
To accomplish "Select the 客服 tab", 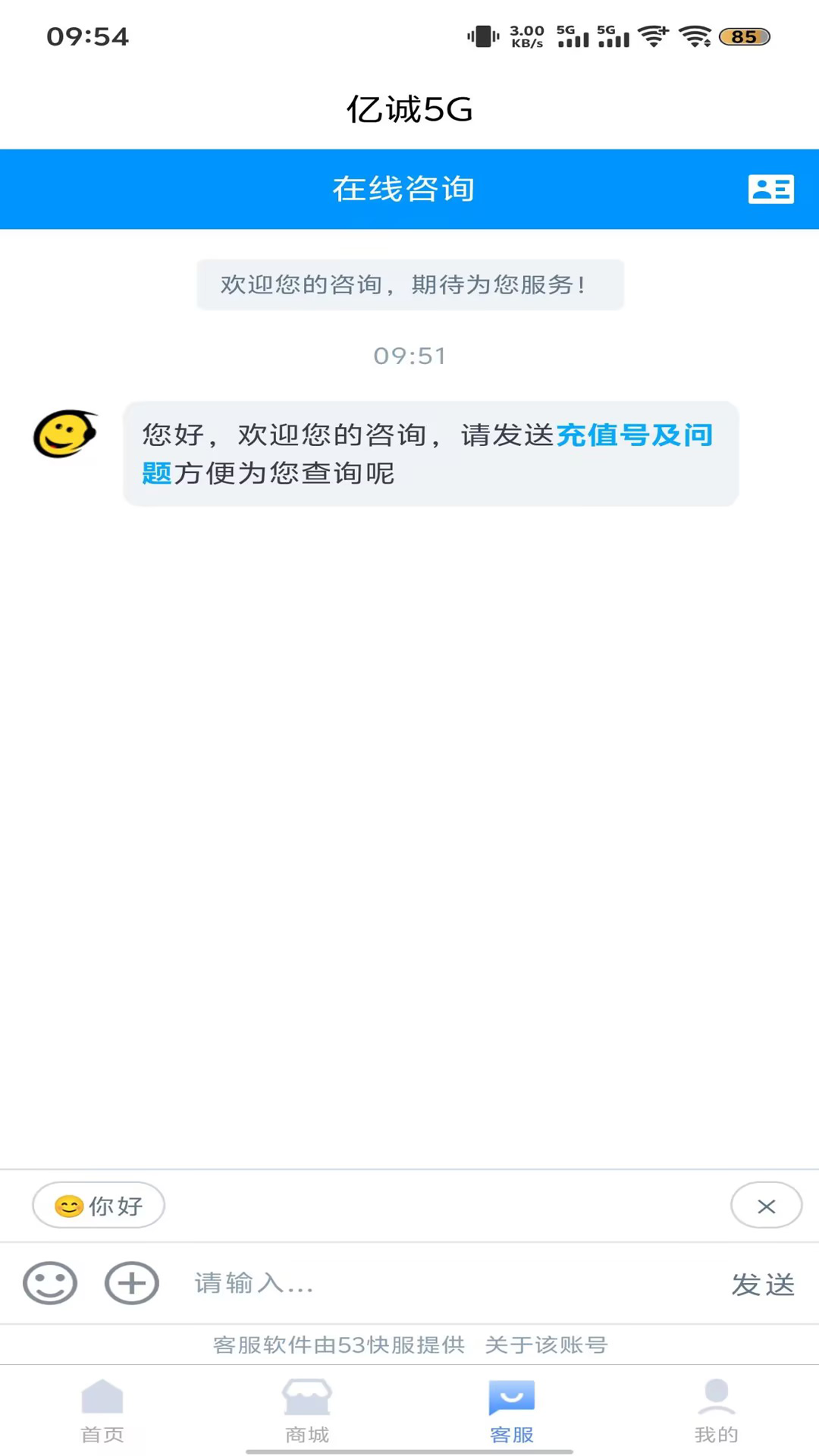I will click(512, 1411).
